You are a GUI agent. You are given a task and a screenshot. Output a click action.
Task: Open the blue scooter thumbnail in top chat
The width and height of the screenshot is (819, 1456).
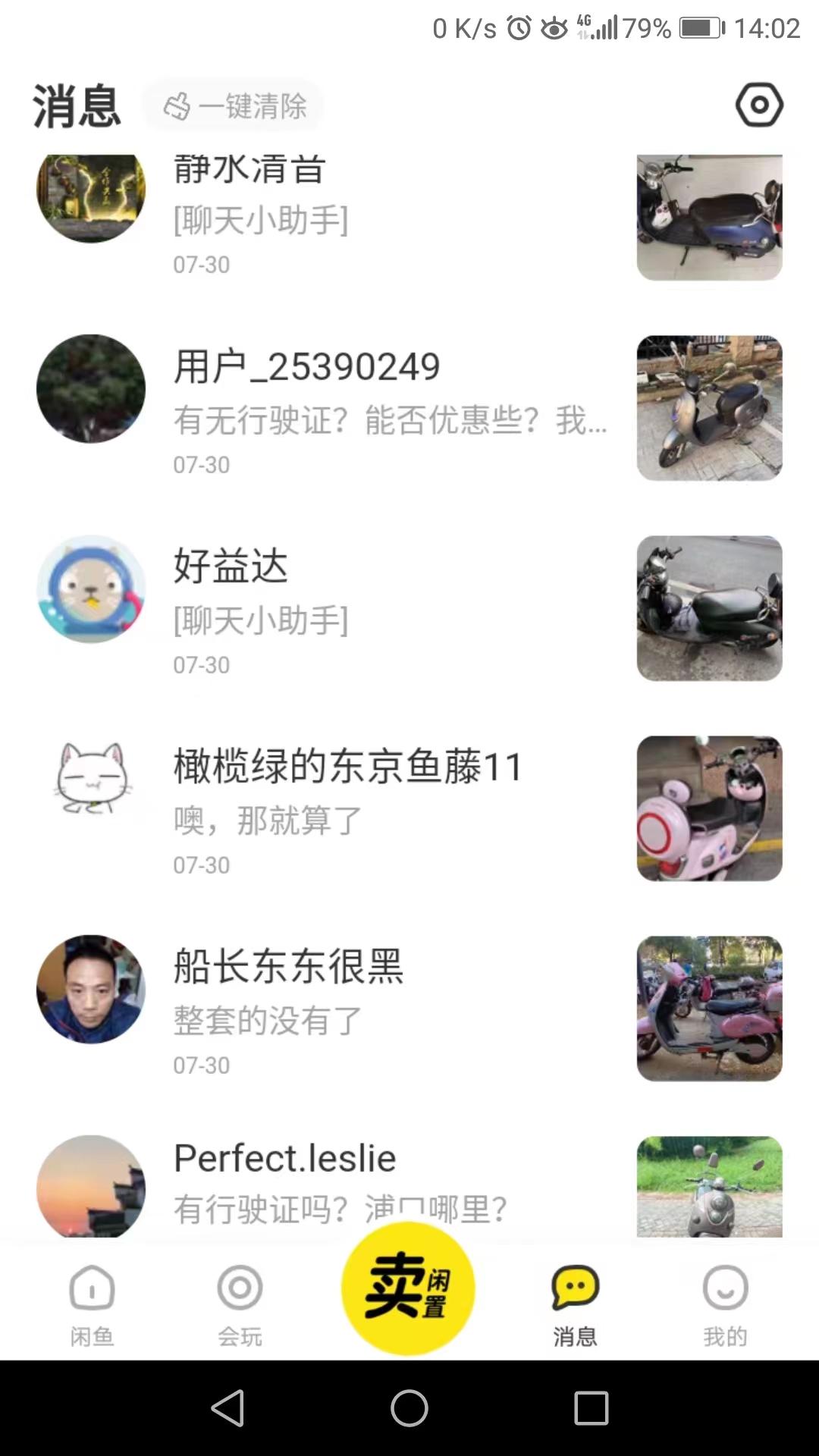tap(708, 216)
